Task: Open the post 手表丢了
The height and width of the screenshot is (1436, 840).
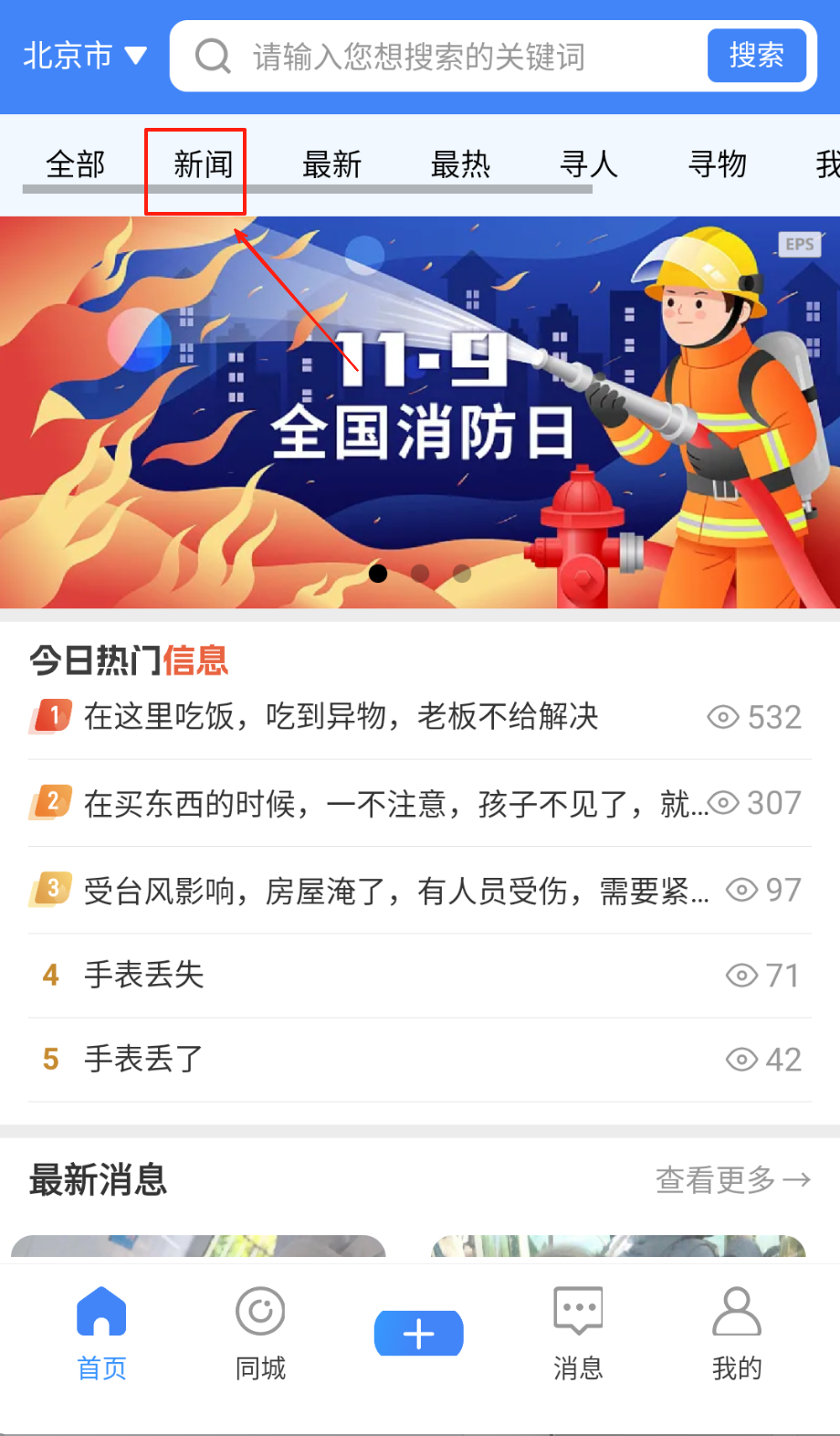Action: [x=144, y=1060]
